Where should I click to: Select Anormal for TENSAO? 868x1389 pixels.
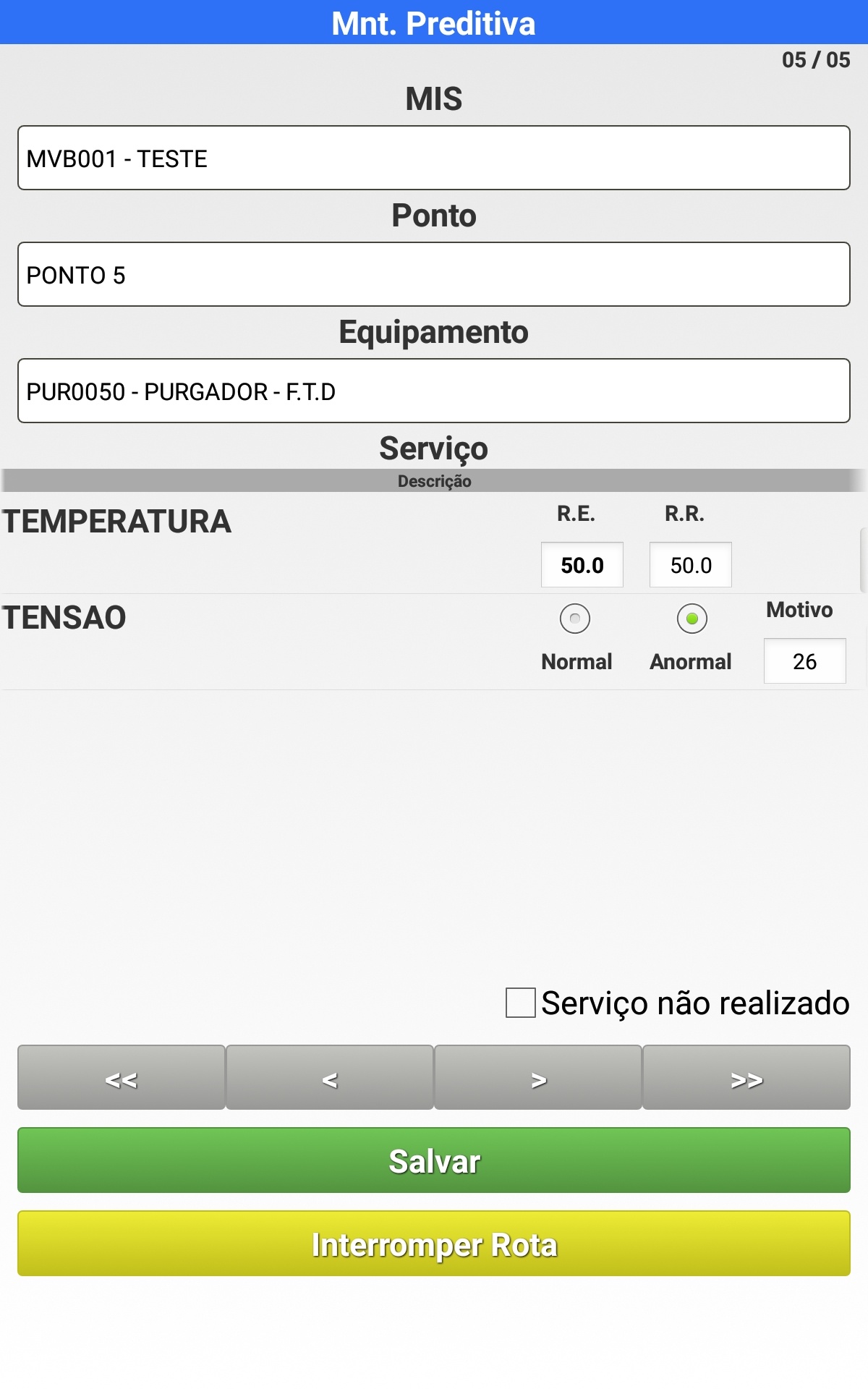tap(692, 619)
